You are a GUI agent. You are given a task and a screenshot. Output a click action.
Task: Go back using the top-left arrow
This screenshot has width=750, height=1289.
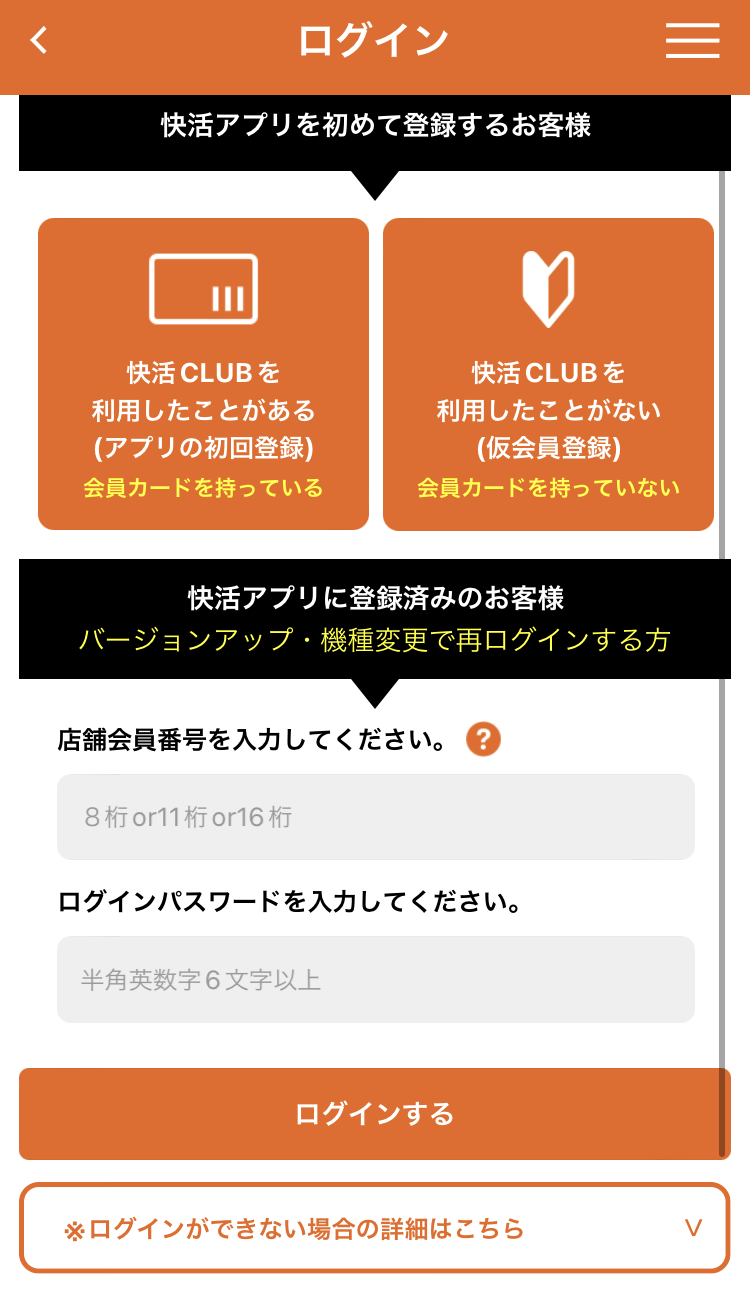[x=39, y=41]
